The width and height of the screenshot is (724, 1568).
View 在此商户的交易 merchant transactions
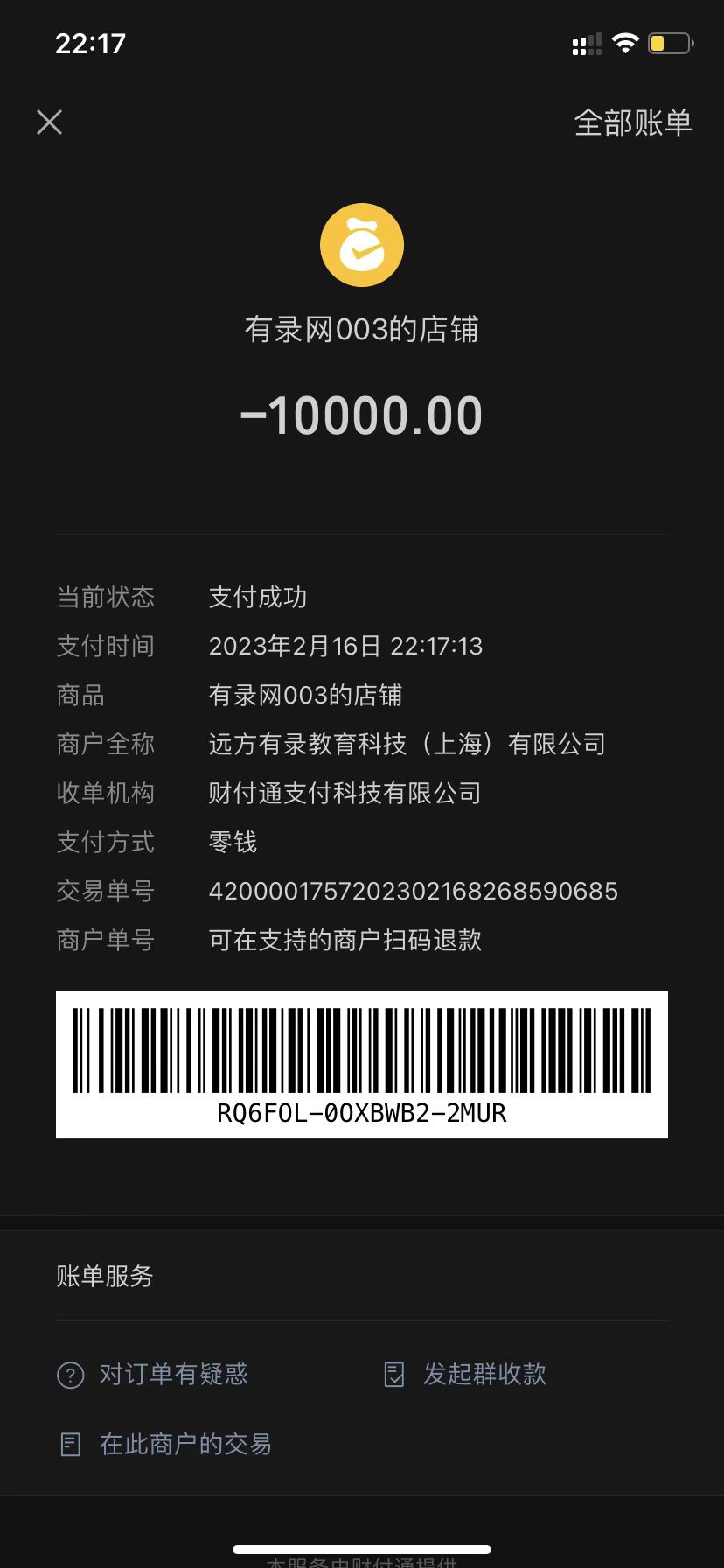(x=166, y=1444)
